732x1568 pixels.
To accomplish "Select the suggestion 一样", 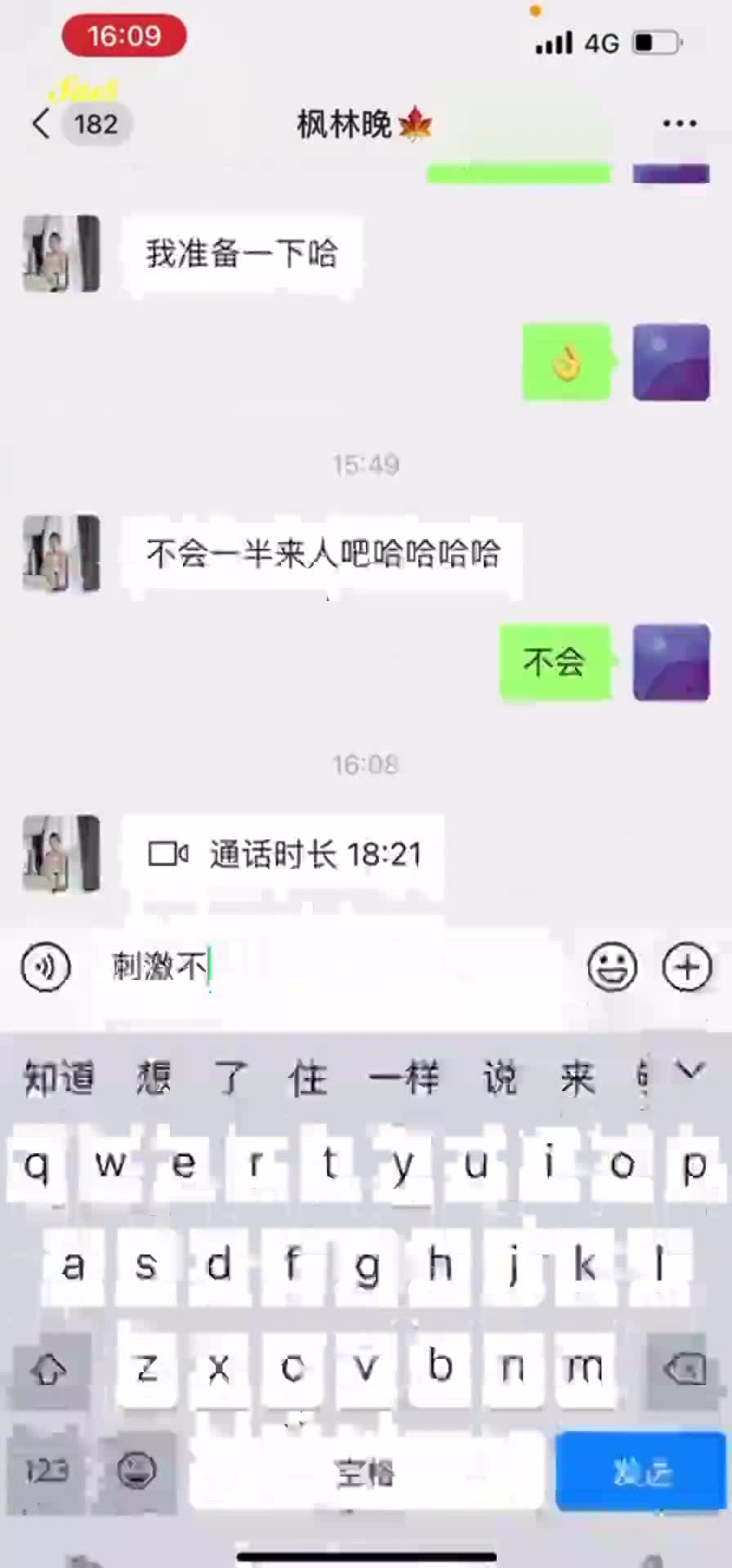I will 404,1078.
